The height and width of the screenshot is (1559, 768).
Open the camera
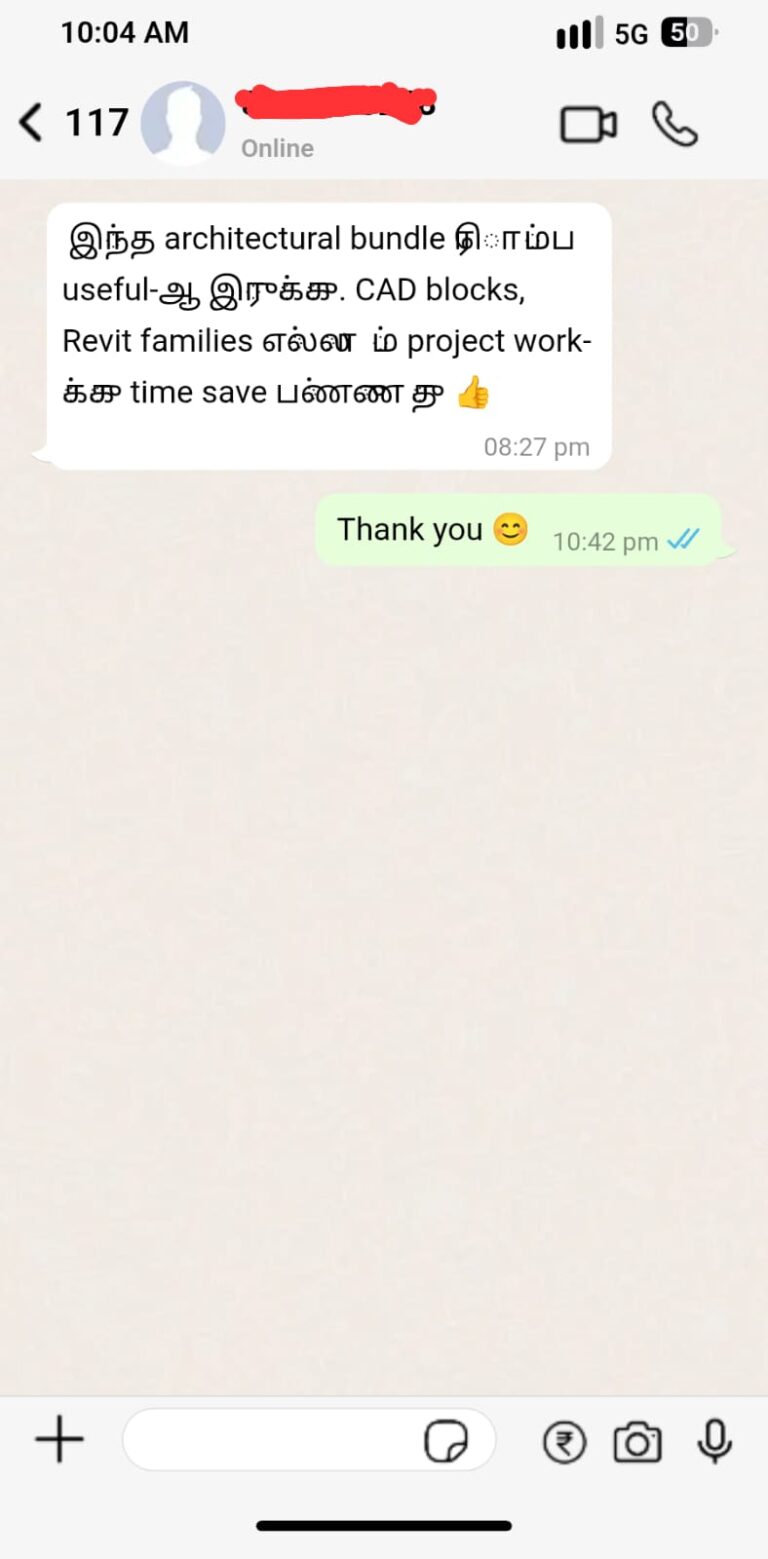tap(637, 1442)
